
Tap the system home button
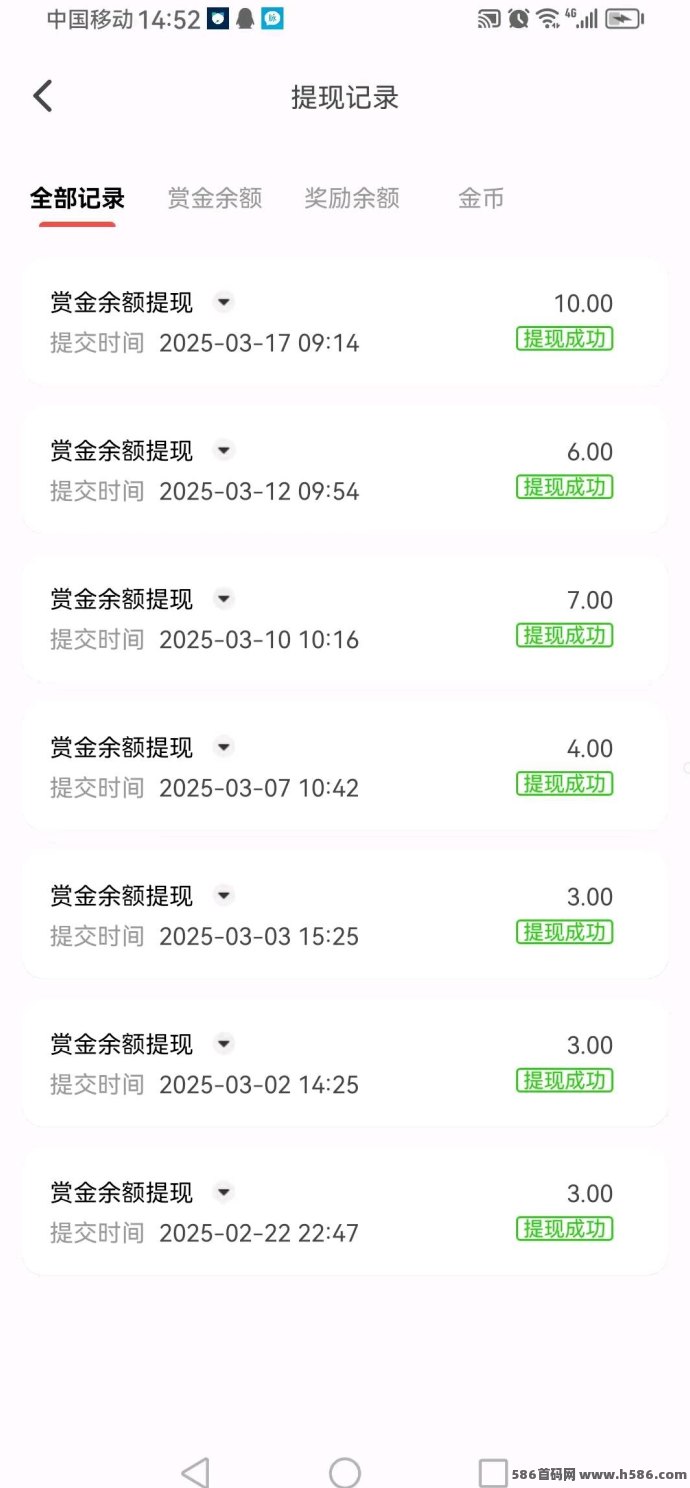pyautogui.click(x=345, y=1472)
